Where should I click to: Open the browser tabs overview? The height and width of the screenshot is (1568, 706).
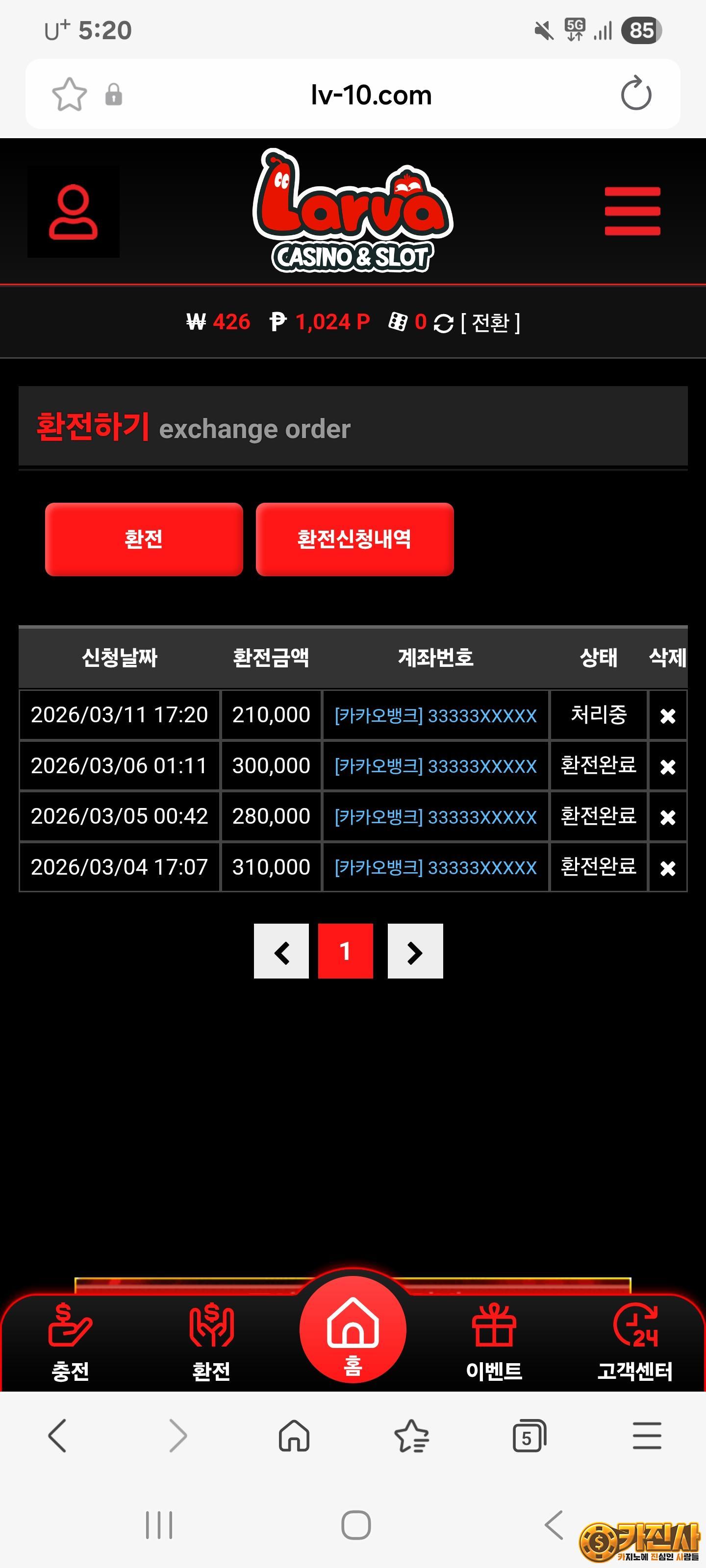pos(529,1437)
